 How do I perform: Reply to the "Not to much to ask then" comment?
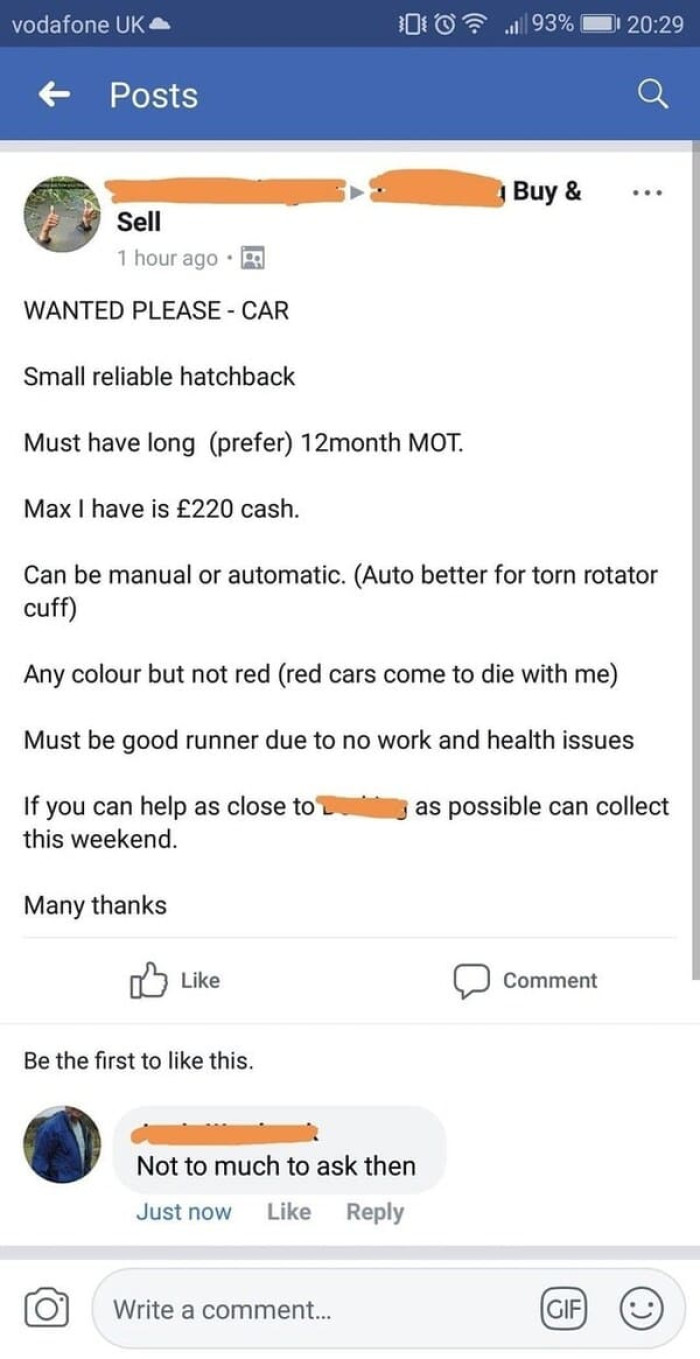pos(375,1212)
